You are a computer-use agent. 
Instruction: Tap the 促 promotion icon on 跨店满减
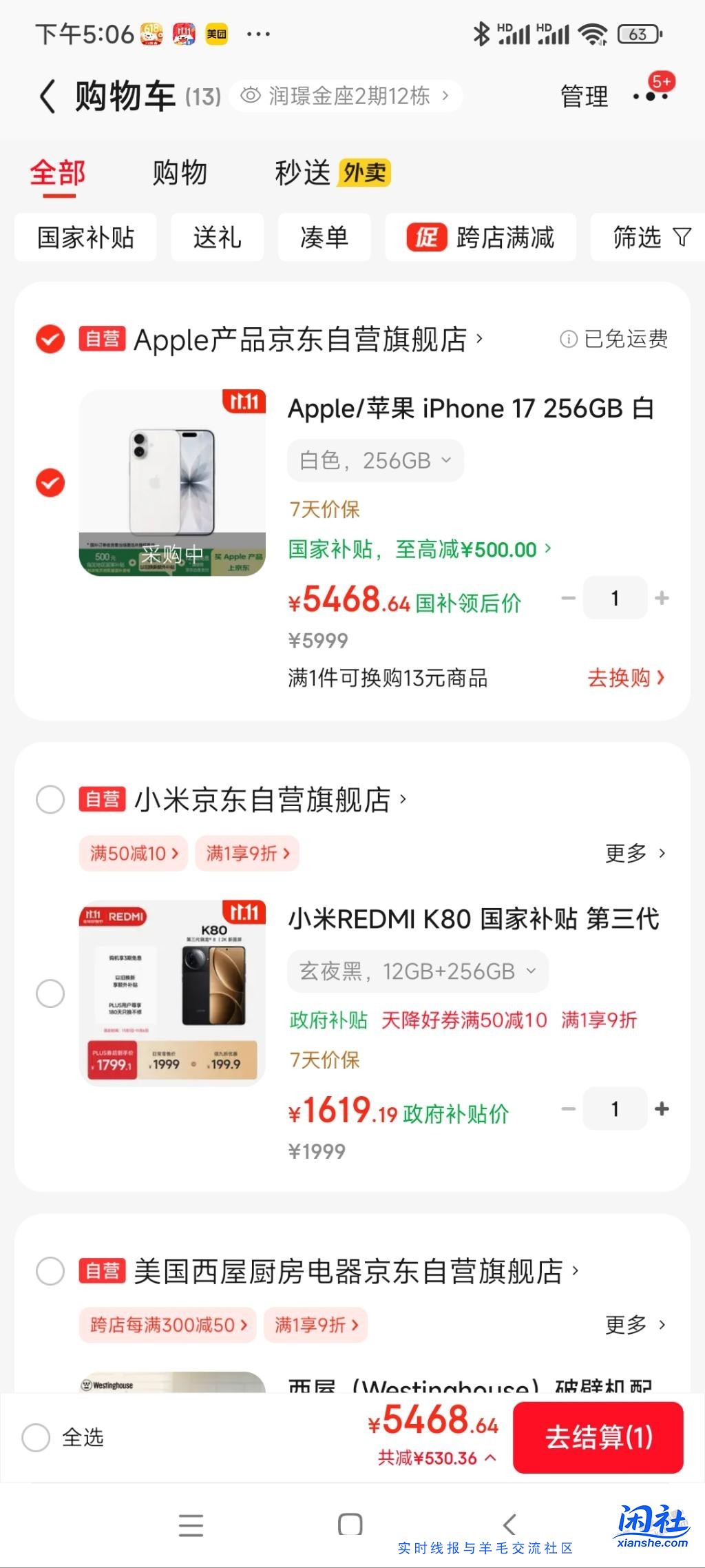(x=427, y=238)
